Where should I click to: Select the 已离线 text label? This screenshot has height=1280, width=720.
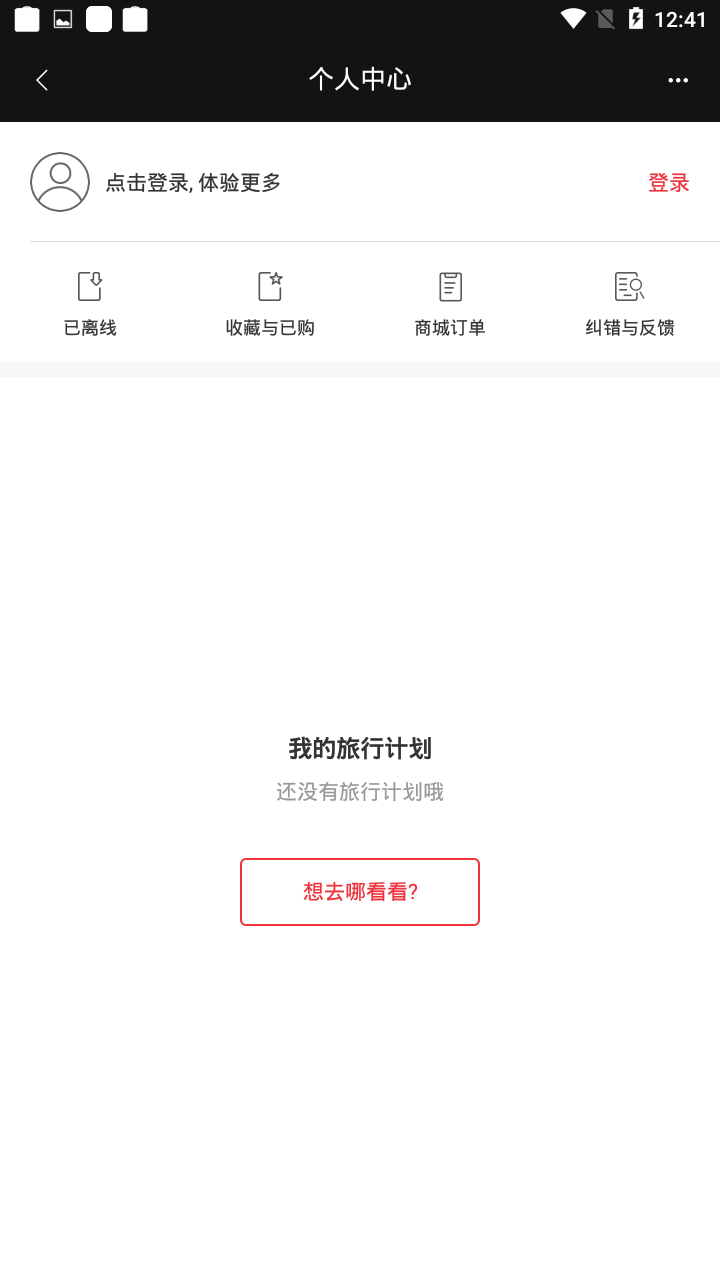90,327
